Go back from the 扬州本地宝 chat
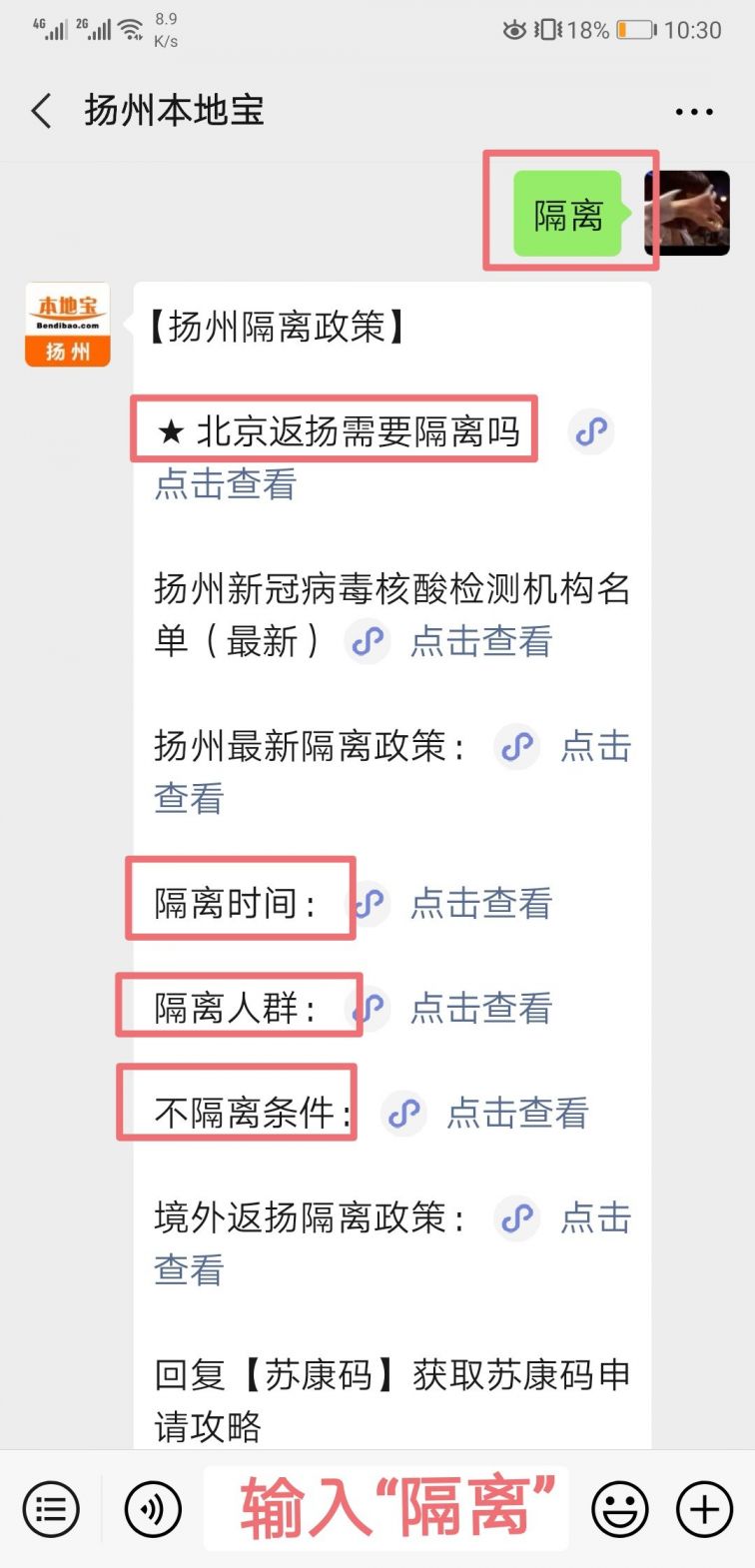This screenshot has height=1568, width=755. point(42,111)
